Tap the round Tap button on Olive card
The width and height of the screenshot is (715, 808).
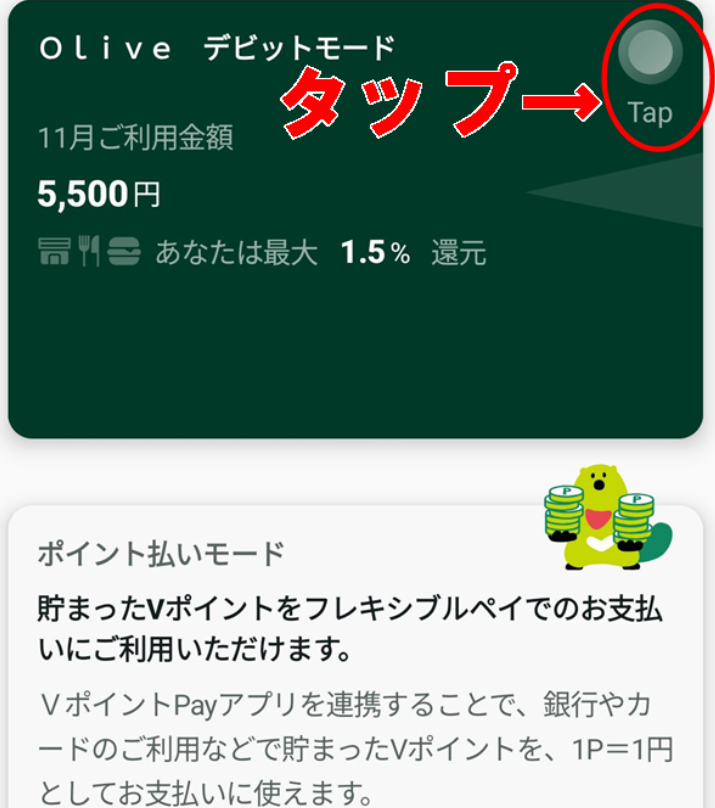(x=650, y=52)
